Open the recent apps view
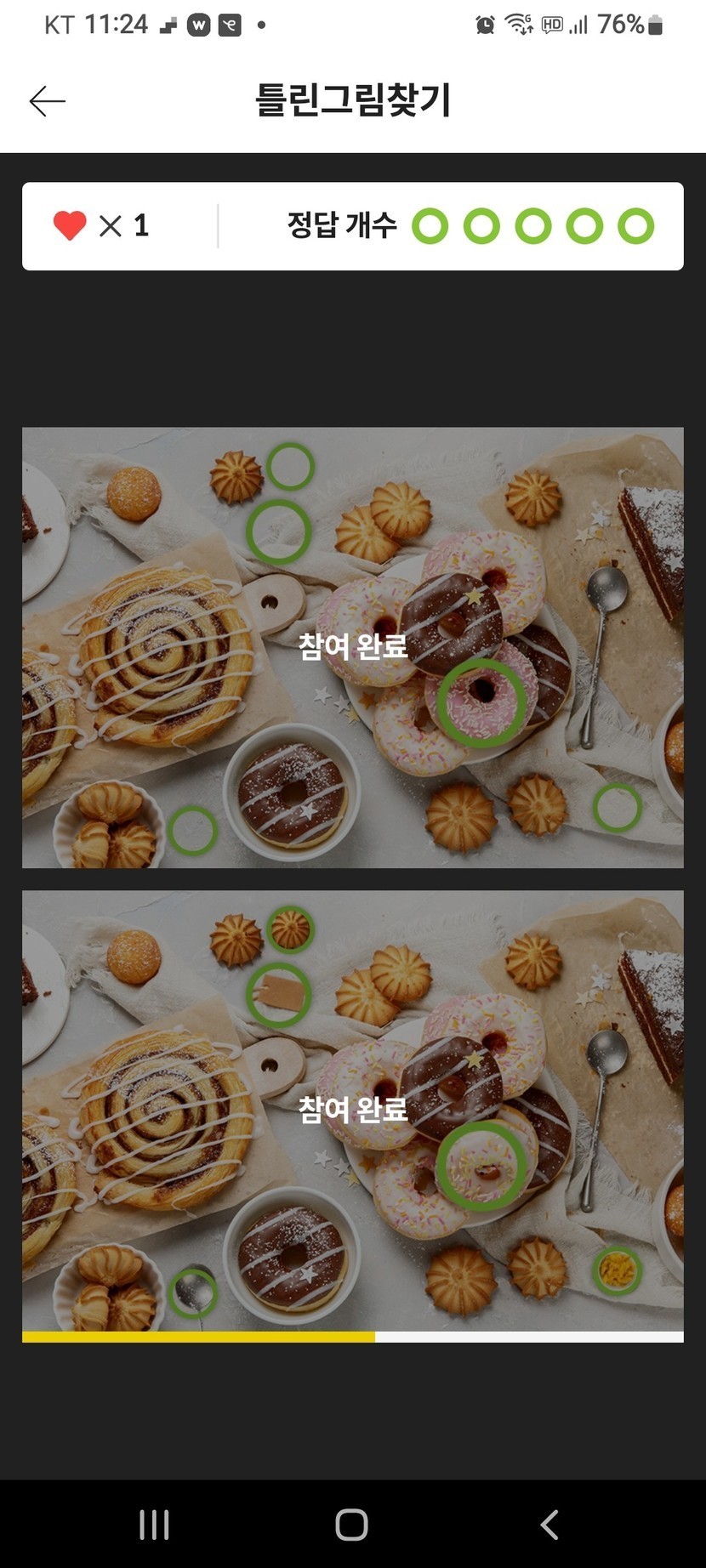The width and height of the screenshot is (706, 1568). pyautogui.click(x=154, y=1525)
